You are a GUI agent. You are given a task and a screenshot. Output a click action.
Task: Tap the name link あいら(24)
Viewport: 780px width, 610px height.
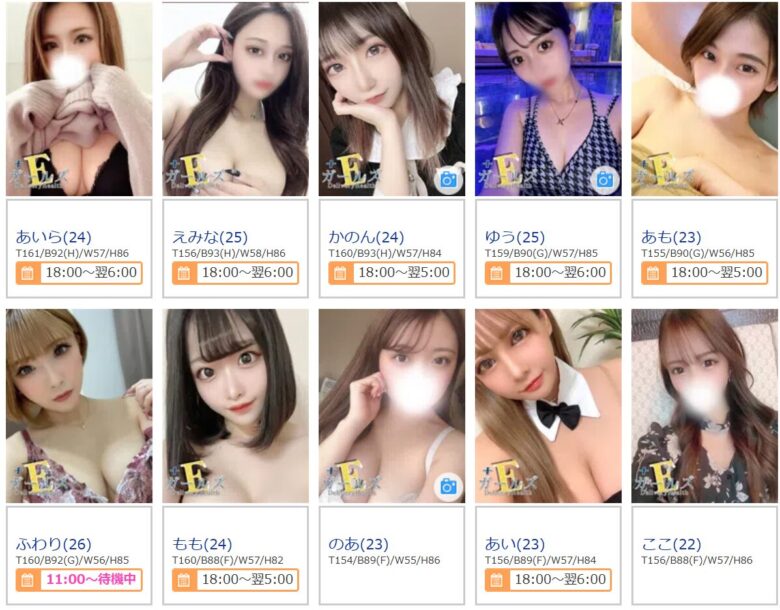(x=53, y=237)
